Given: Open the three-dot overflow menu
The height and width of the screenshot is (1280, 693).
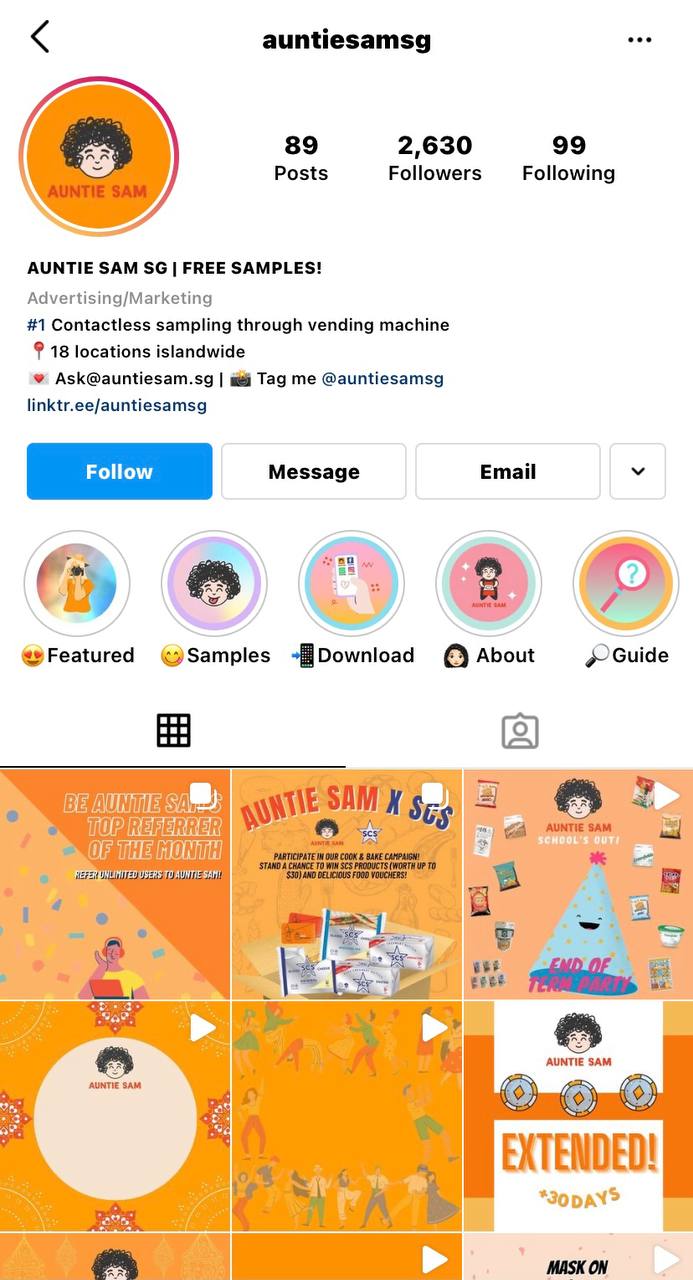Looking at the screenshot, I should coord(639,40).
